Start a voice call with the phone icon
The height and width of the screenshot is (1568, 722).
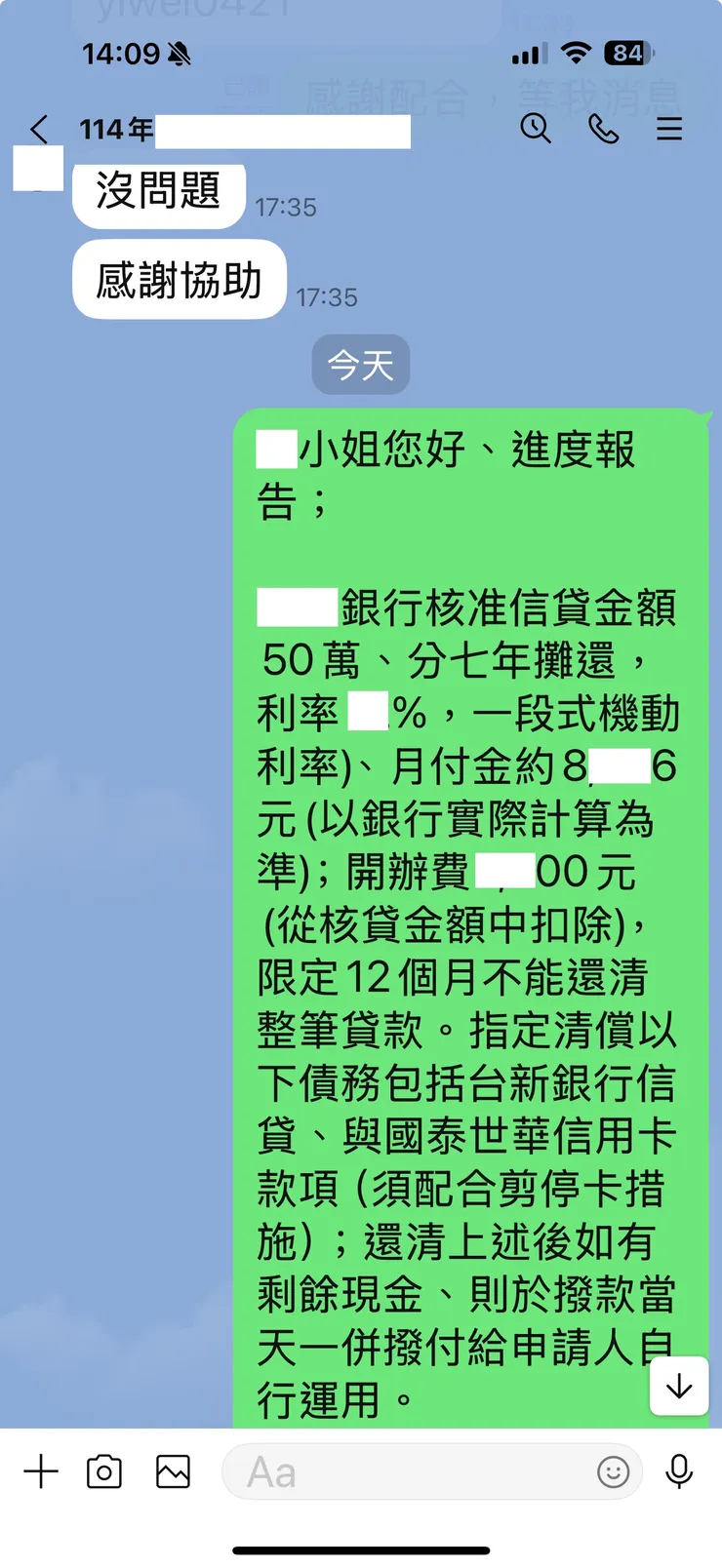coord(603,129)
